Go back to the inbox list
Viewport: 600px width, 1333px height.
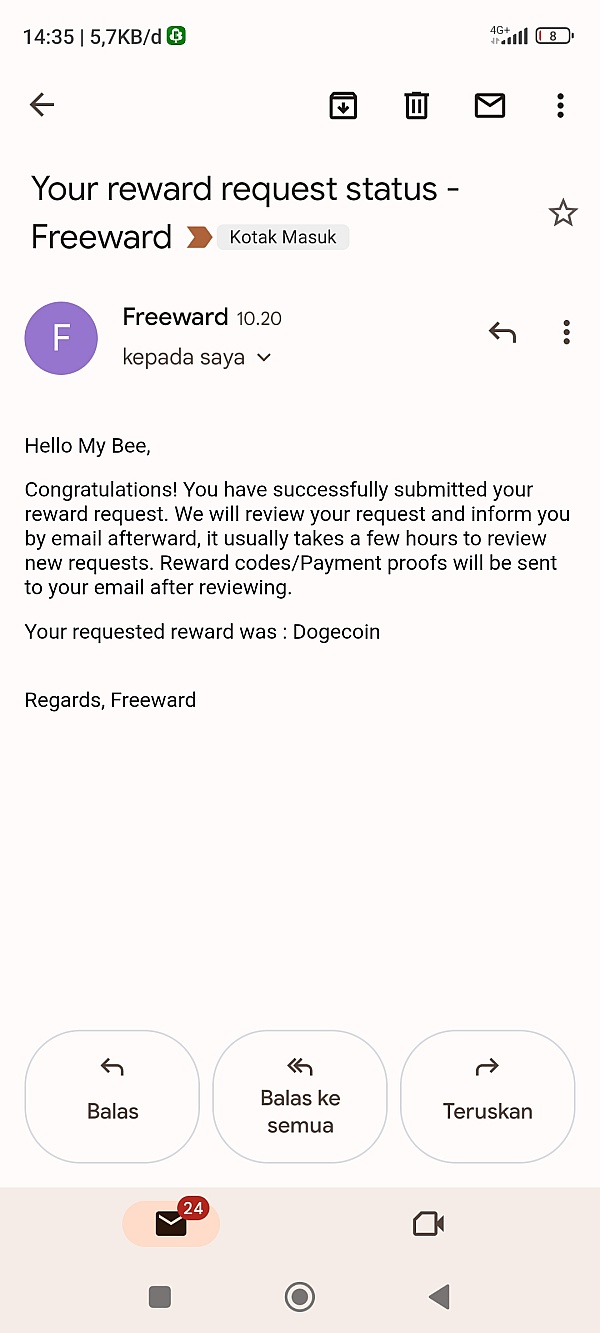click(42, 104)
